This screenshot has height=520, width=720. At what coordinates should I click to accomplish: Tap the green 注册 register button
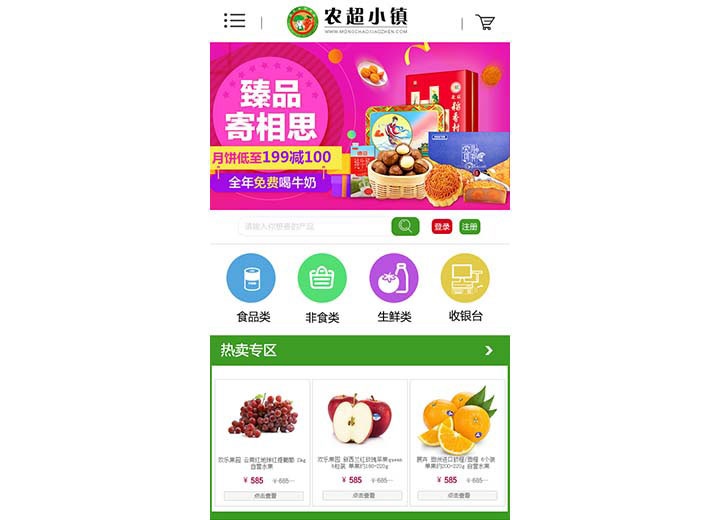pos(470,227)
